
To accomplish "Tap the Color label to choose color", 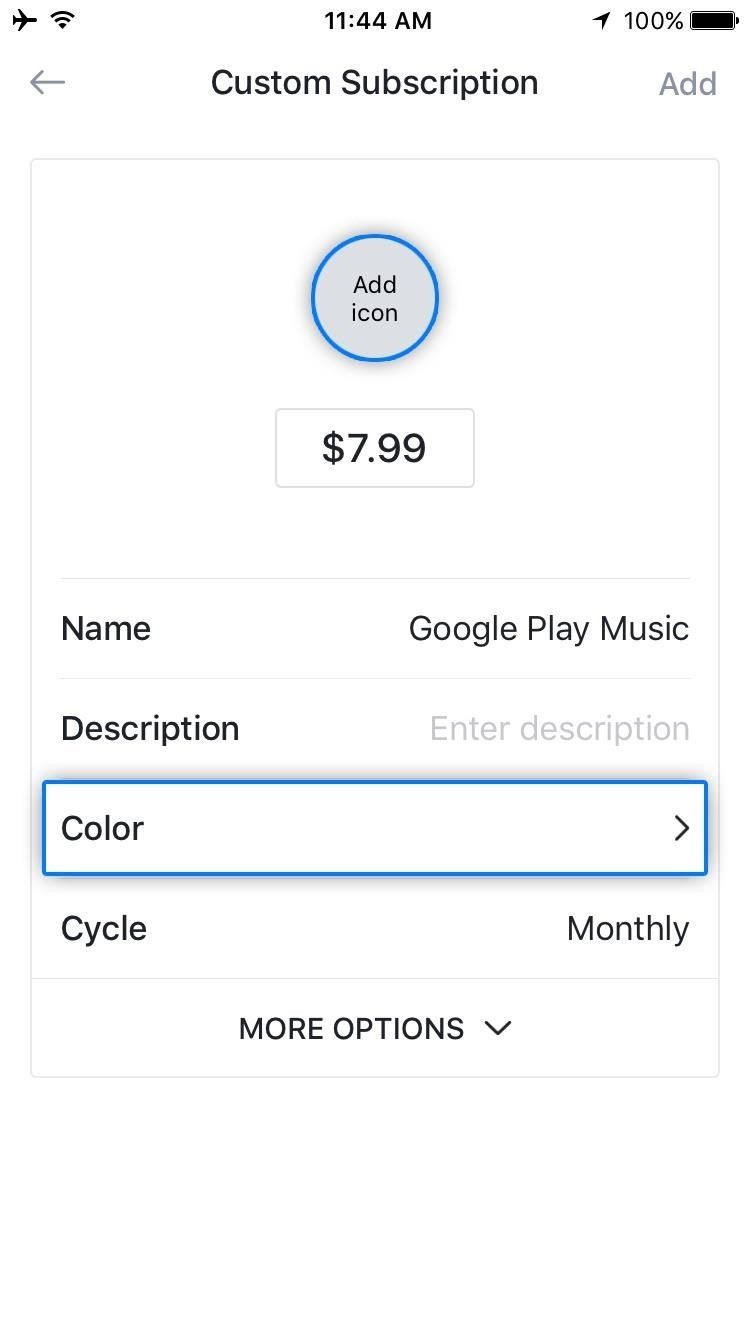I will pos(101,828).
